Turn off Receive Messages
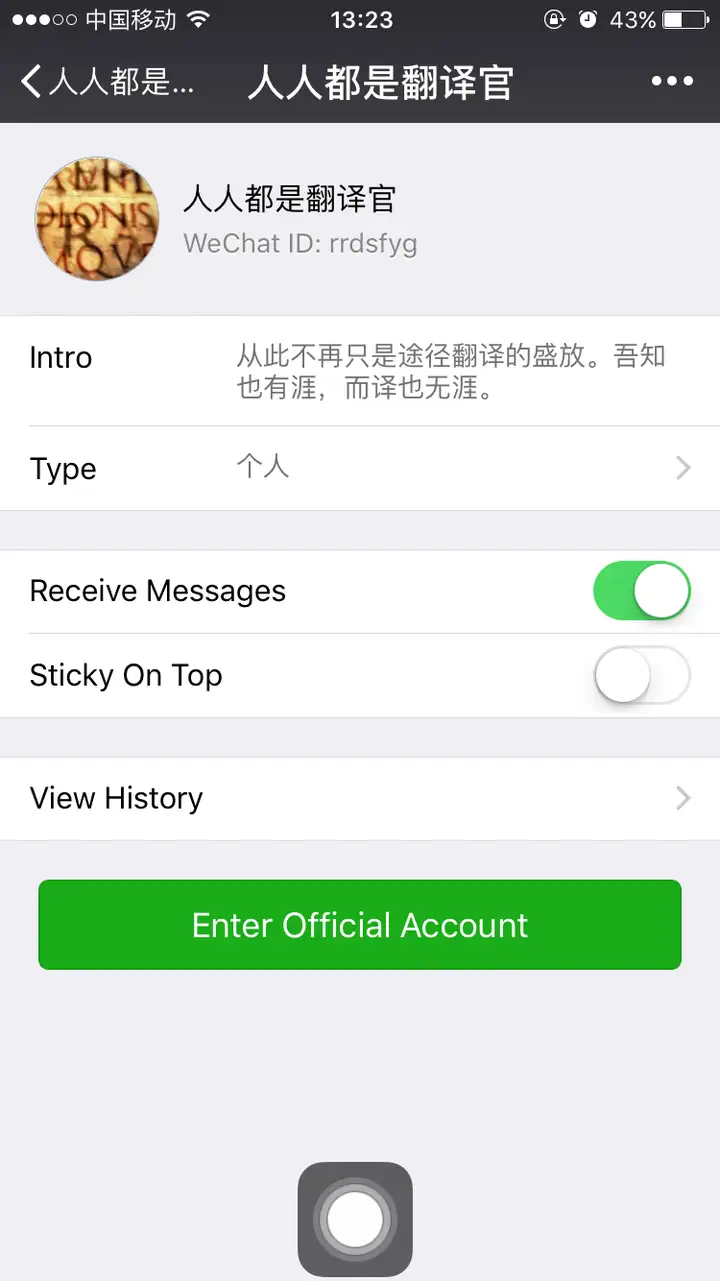The height and width of the screenshot is (1281, 720). click(642, 591)
